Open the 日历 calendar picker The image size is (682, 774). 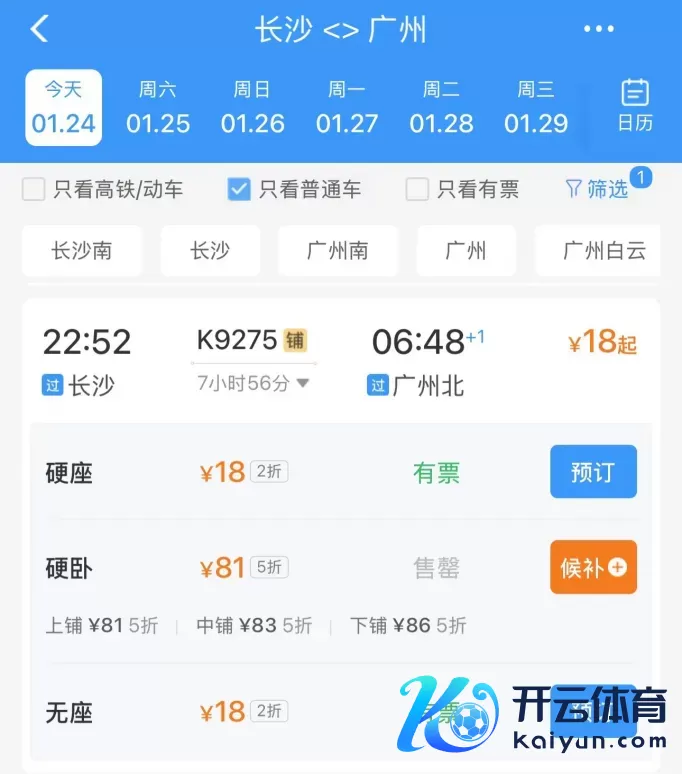(x=634, y=106)
